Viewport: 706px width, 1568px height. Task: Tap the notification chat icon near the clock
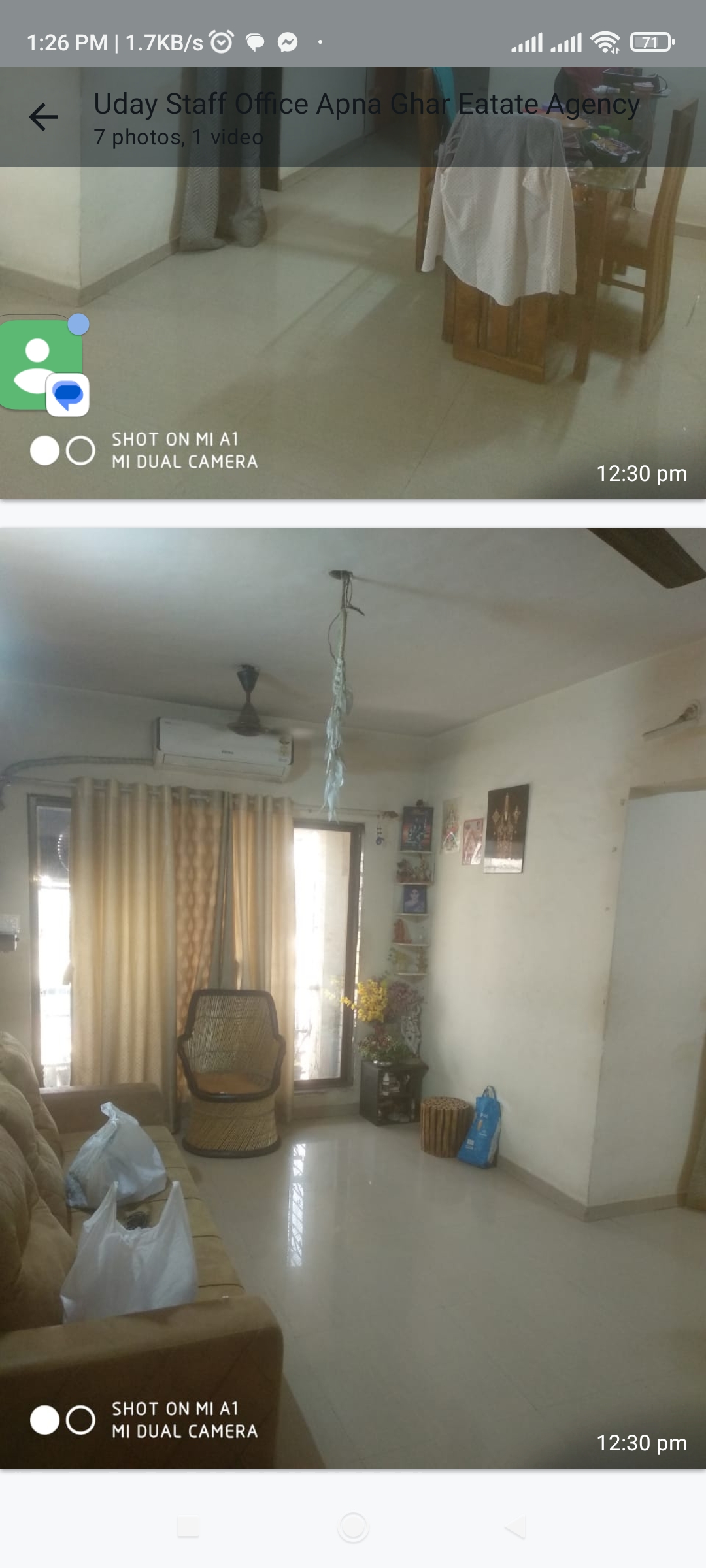pos(254,41)
